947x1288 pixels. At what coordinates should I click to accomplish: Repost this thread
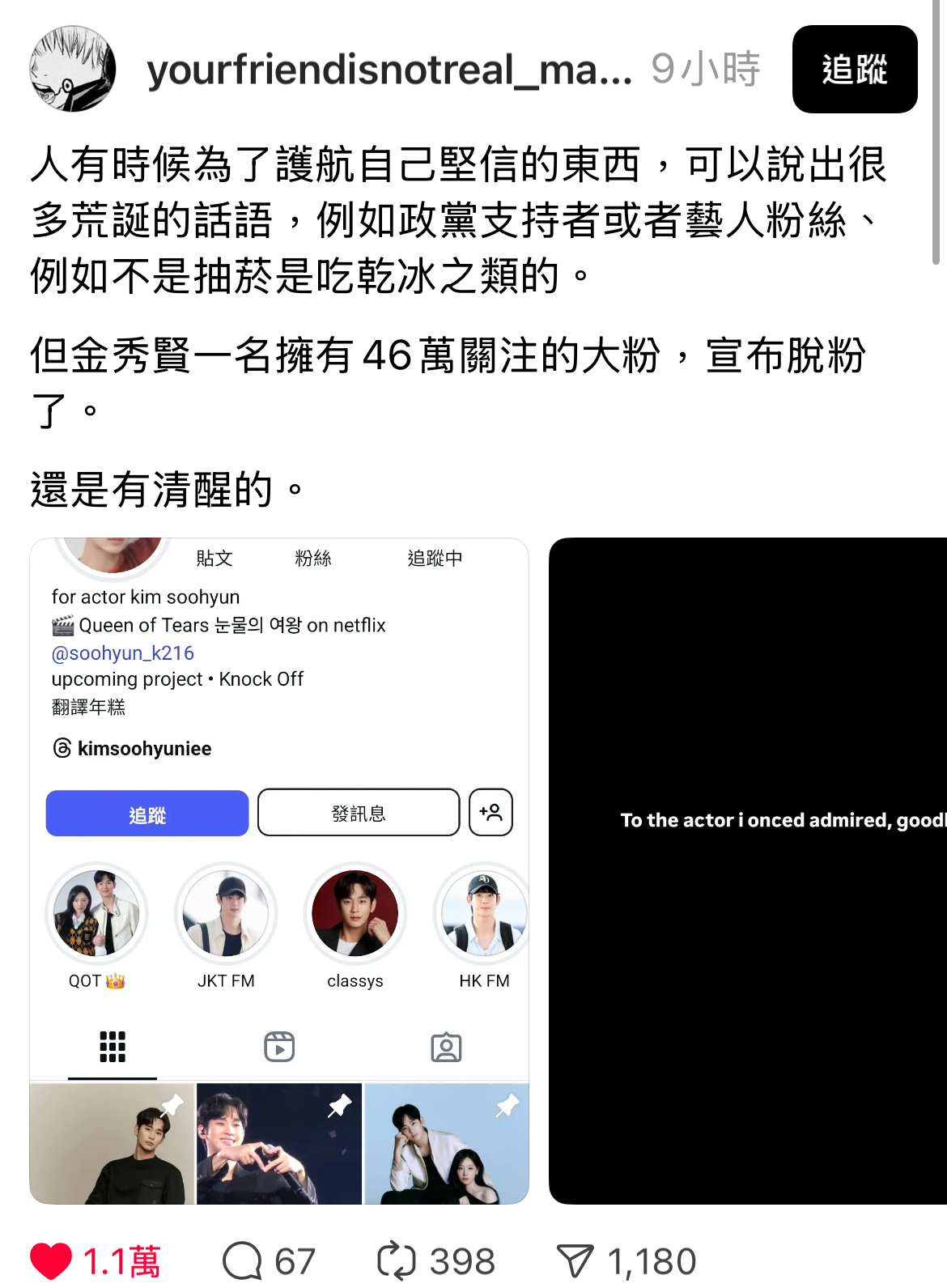pos(397,1260)
